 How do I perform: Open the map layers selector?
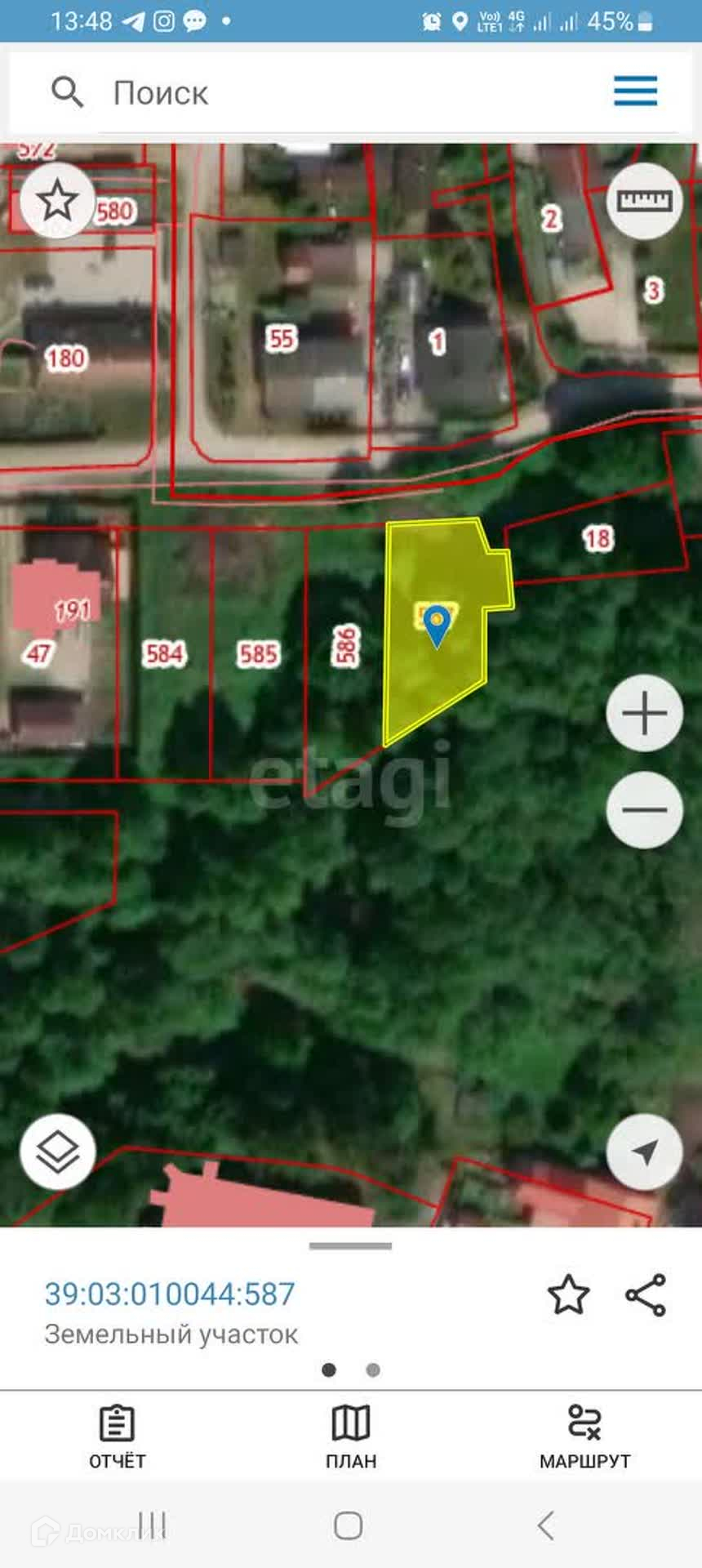coord(58,1151)
